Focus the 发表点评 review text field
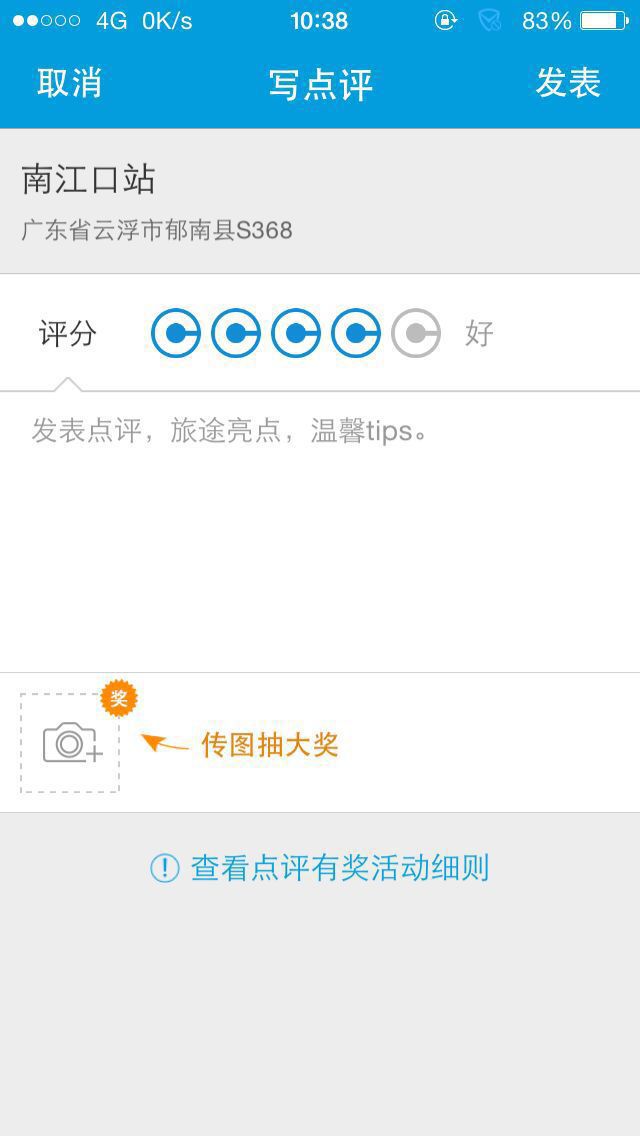Image resolution: width=640 pixels, height=1136 pixels. [x=320, y=532]
